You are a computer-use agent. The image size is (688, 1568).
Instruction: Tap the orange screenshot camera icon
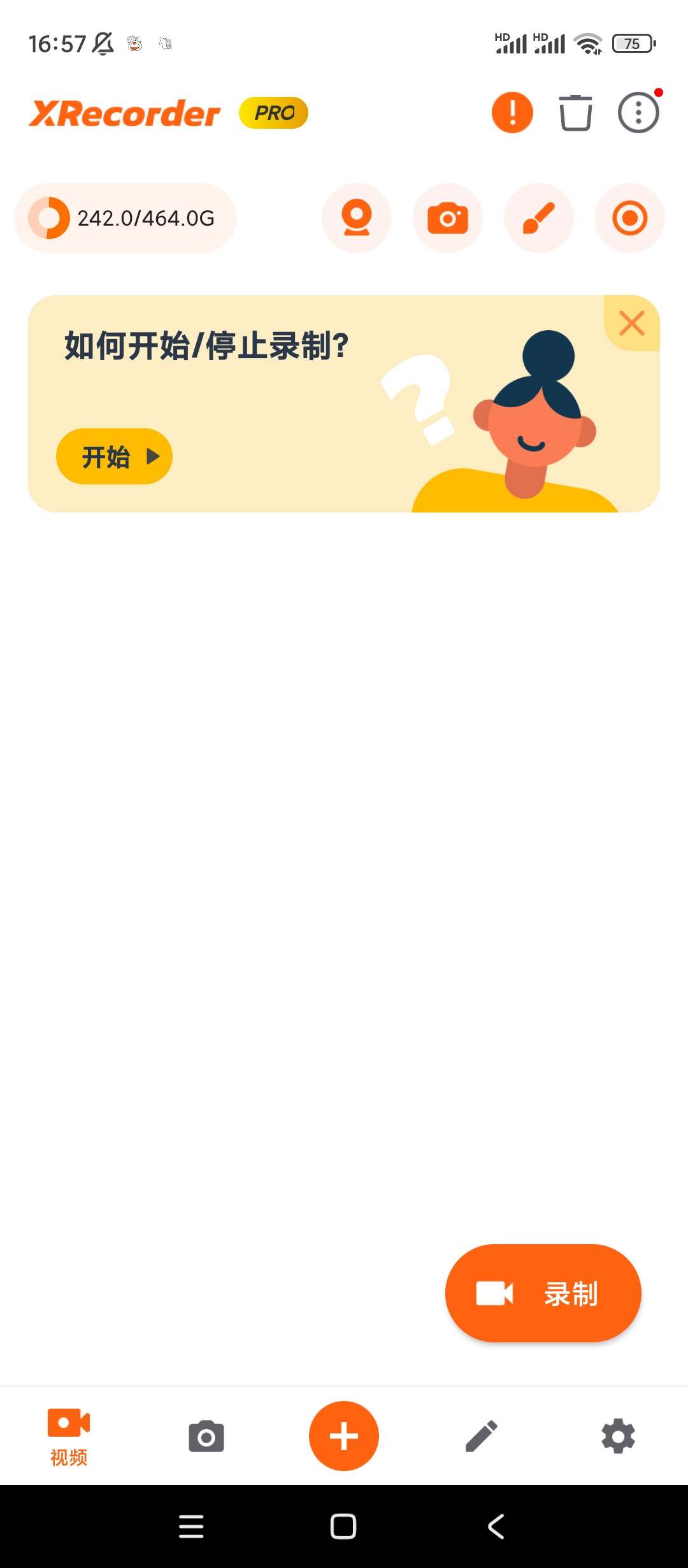point(448,218)
